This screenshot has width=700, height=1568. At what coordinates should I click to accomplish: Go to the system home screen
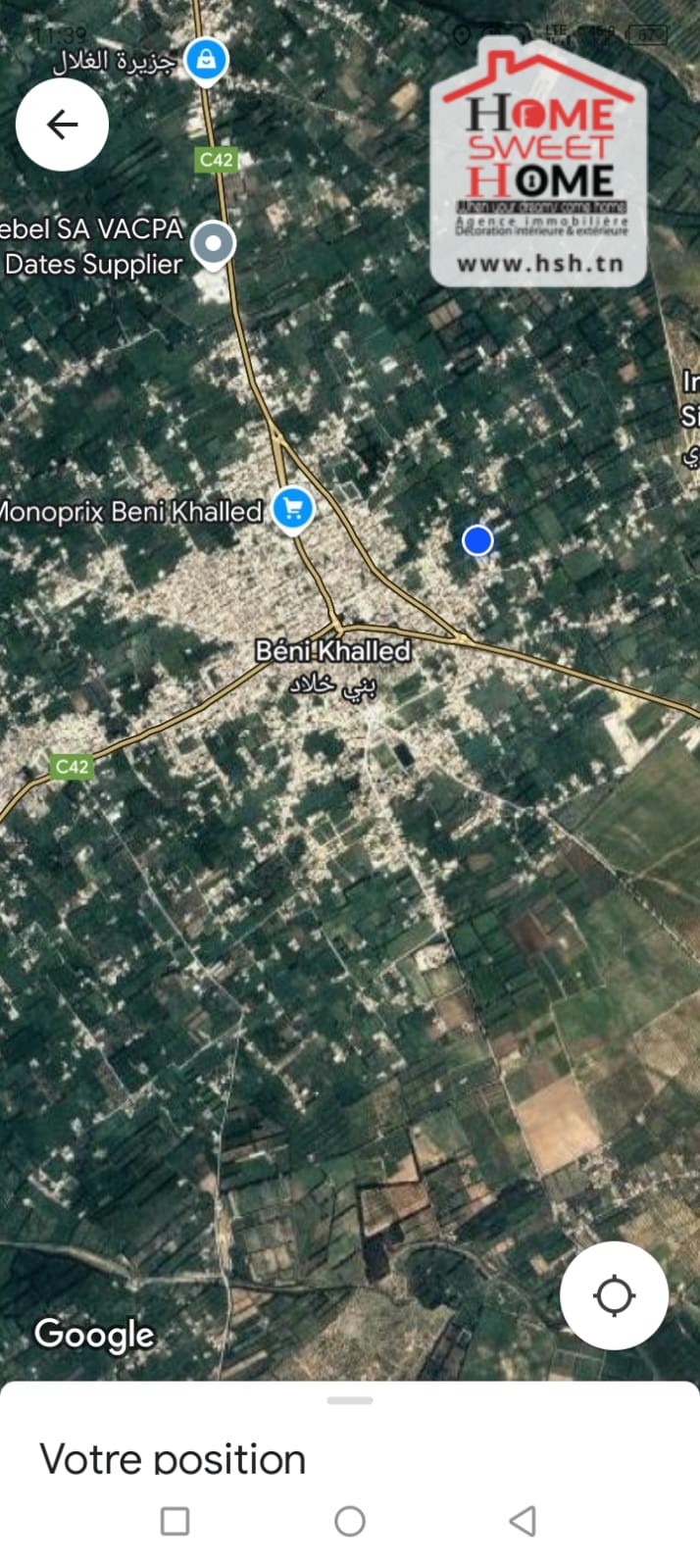(x=350, y=1521)
